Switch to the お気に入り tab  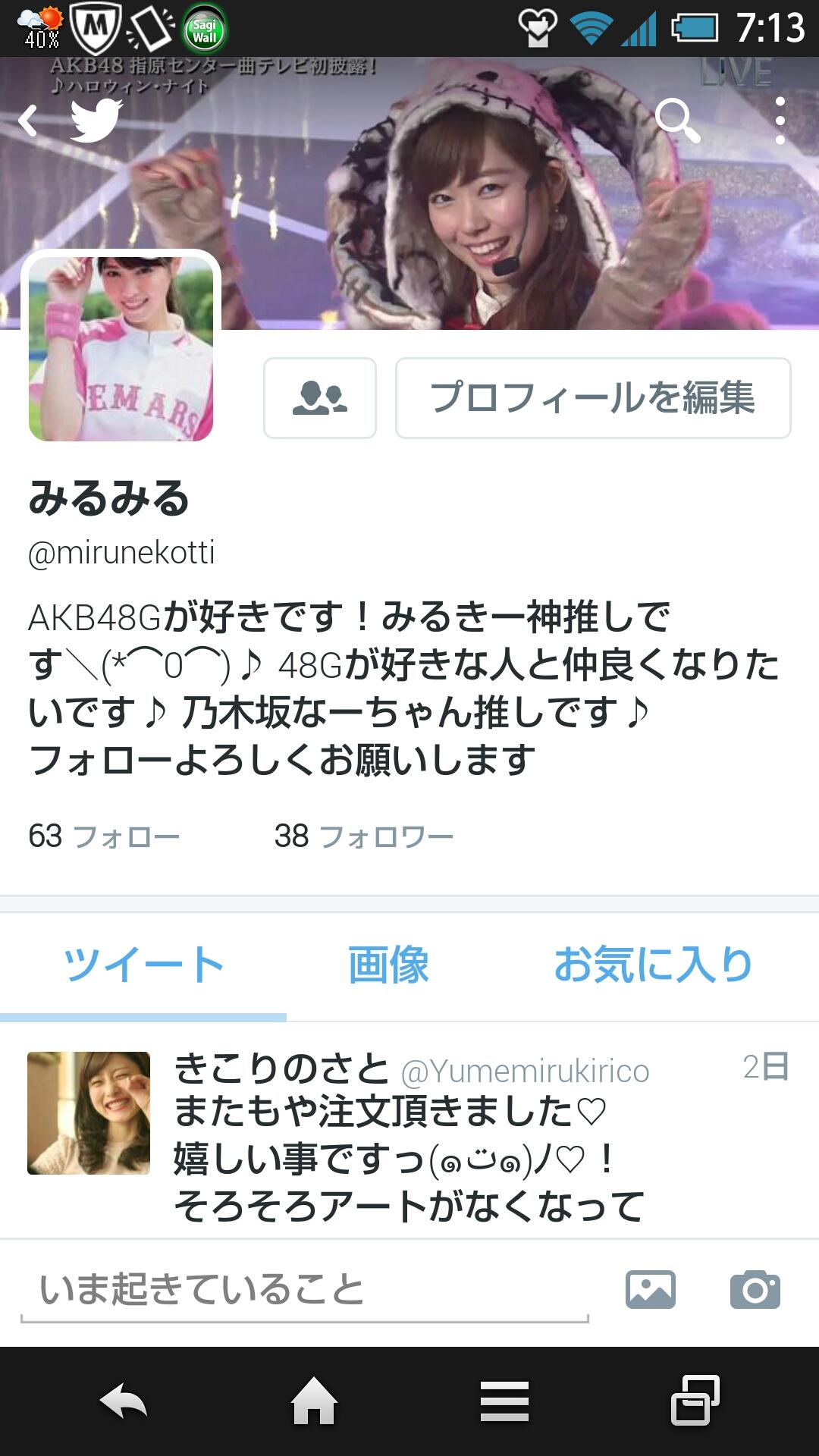[x=653, y=965]
